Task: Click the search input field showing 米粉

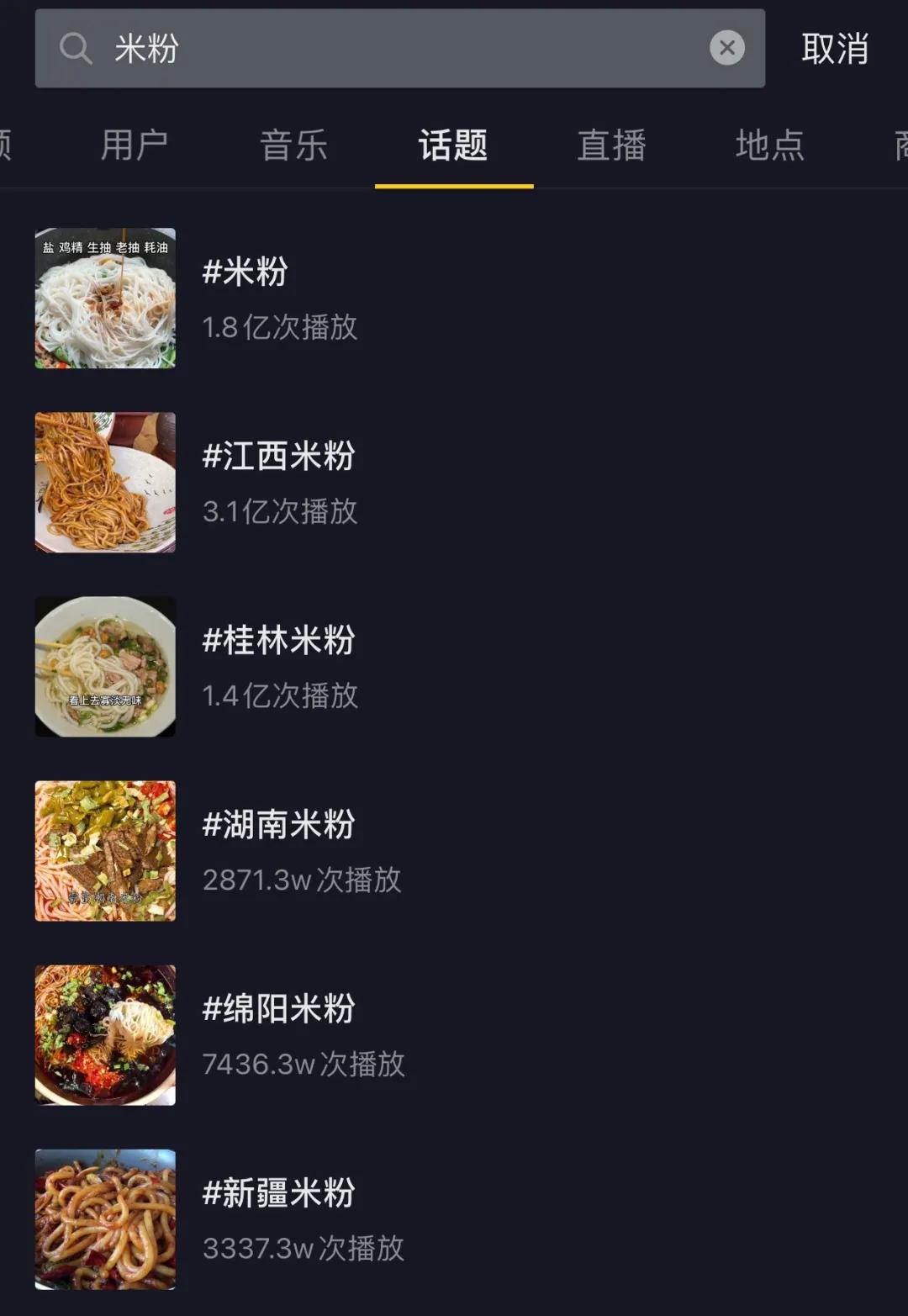Action: tap(336, 49)
